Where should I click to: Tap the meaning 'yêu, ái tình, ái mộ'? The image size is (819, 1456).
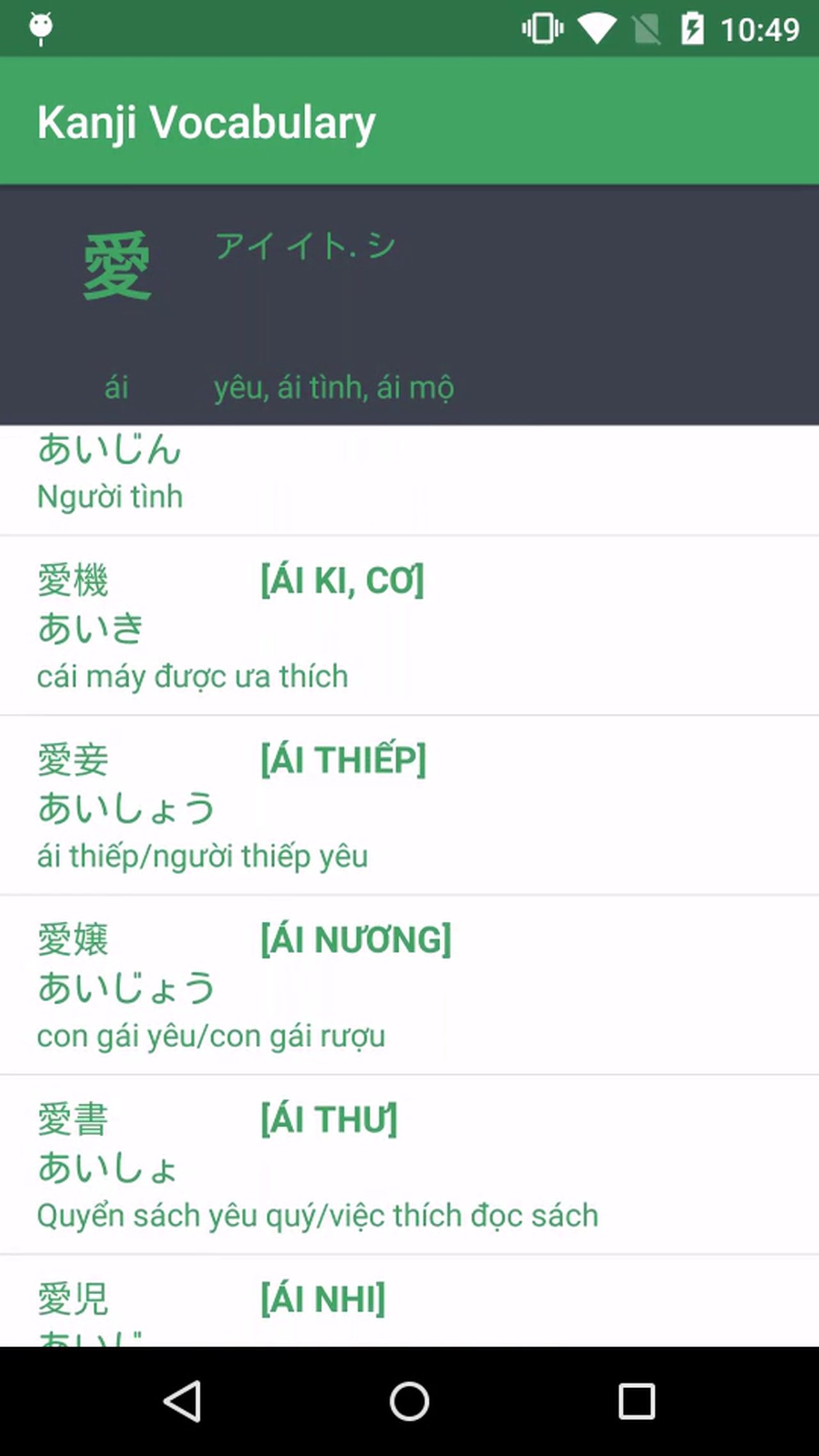pyautogui.click(x=335, y=386)
